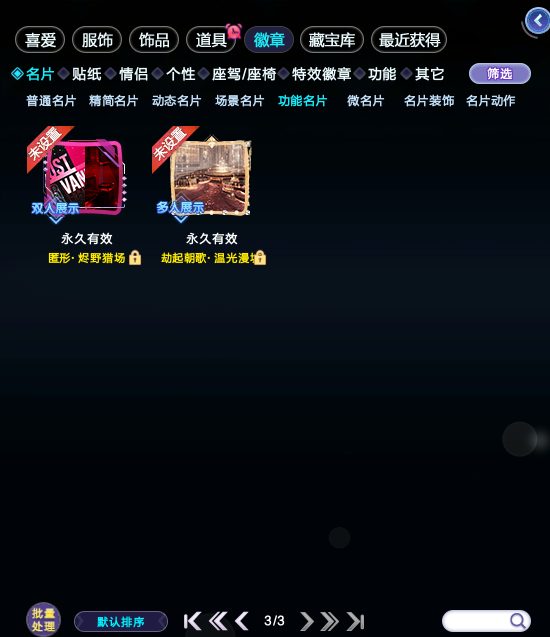Image resolution: width=550 pixels, height=637 pixels.
Task: Select the 座驾/座椅 category
Action: [x=244, y=74]
